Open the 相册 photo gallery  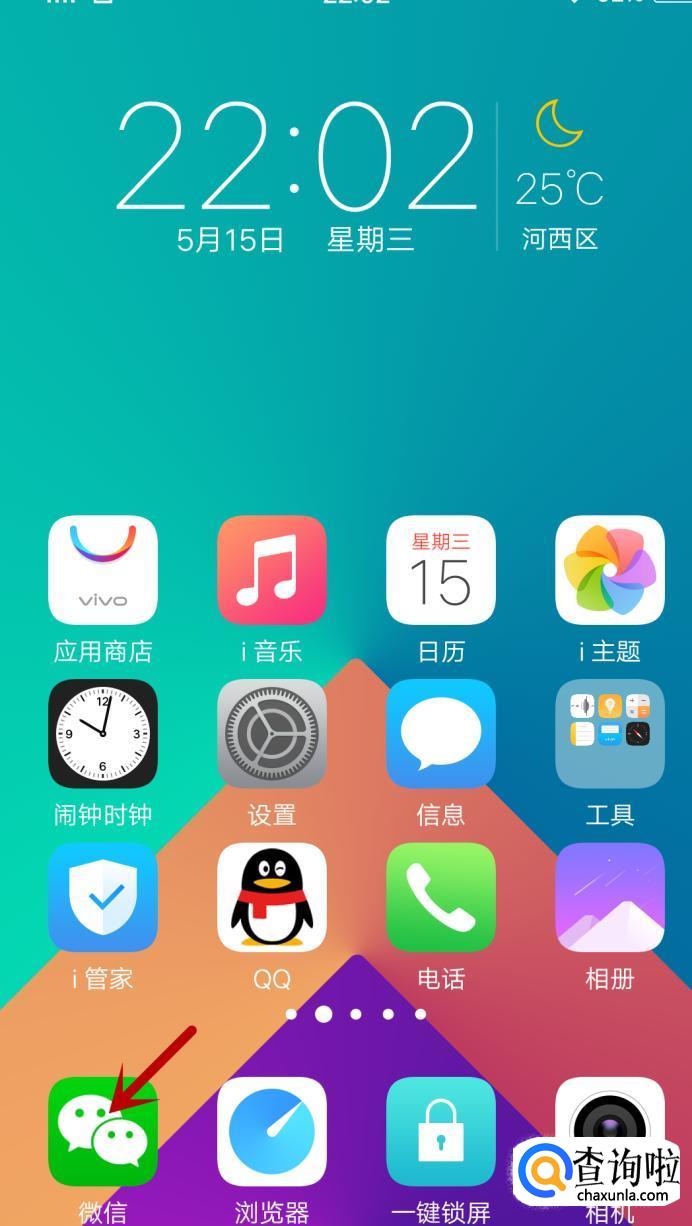tap(610, 897)
